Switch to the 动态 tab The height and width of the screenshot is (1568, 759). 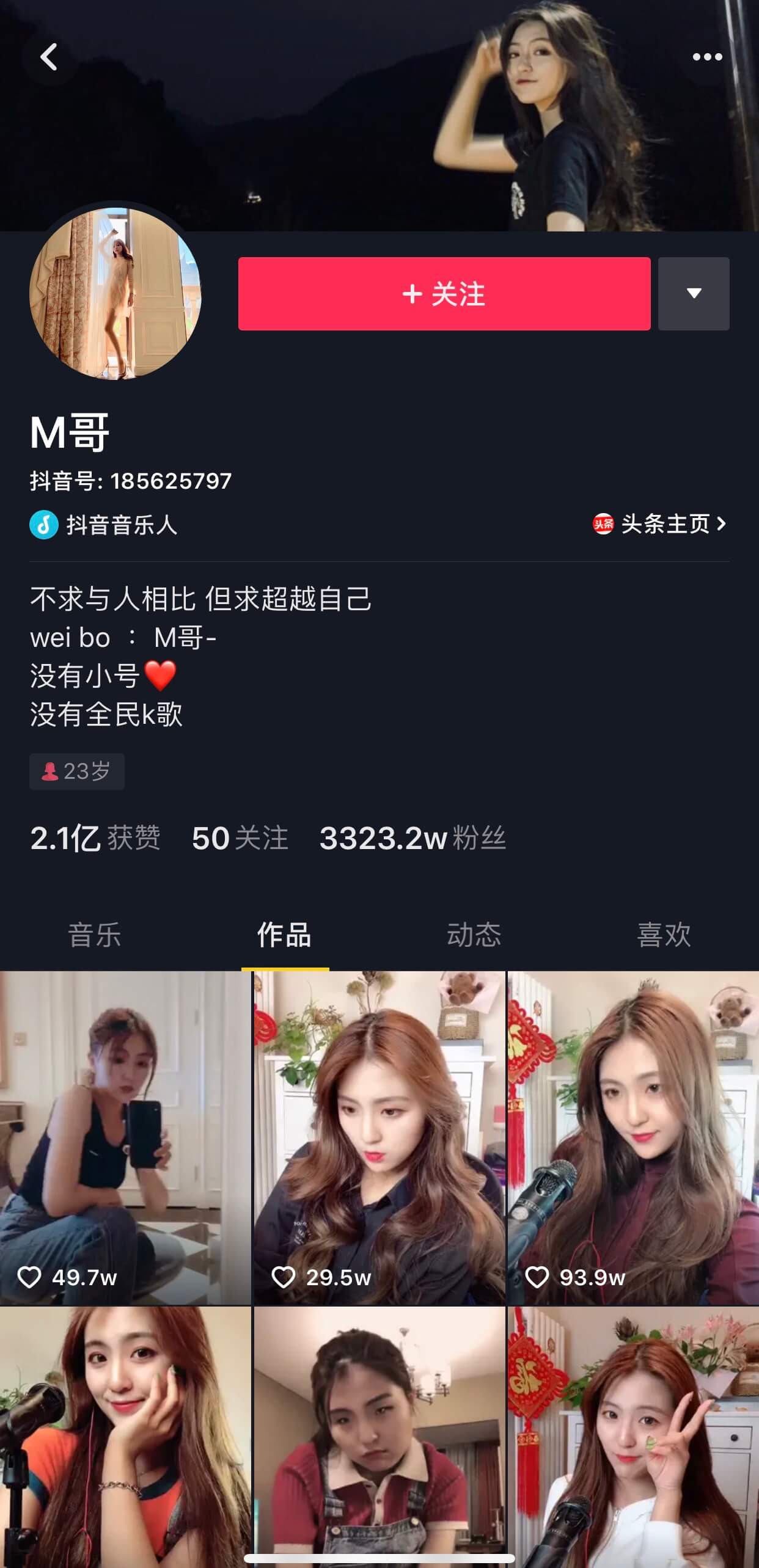474,935
